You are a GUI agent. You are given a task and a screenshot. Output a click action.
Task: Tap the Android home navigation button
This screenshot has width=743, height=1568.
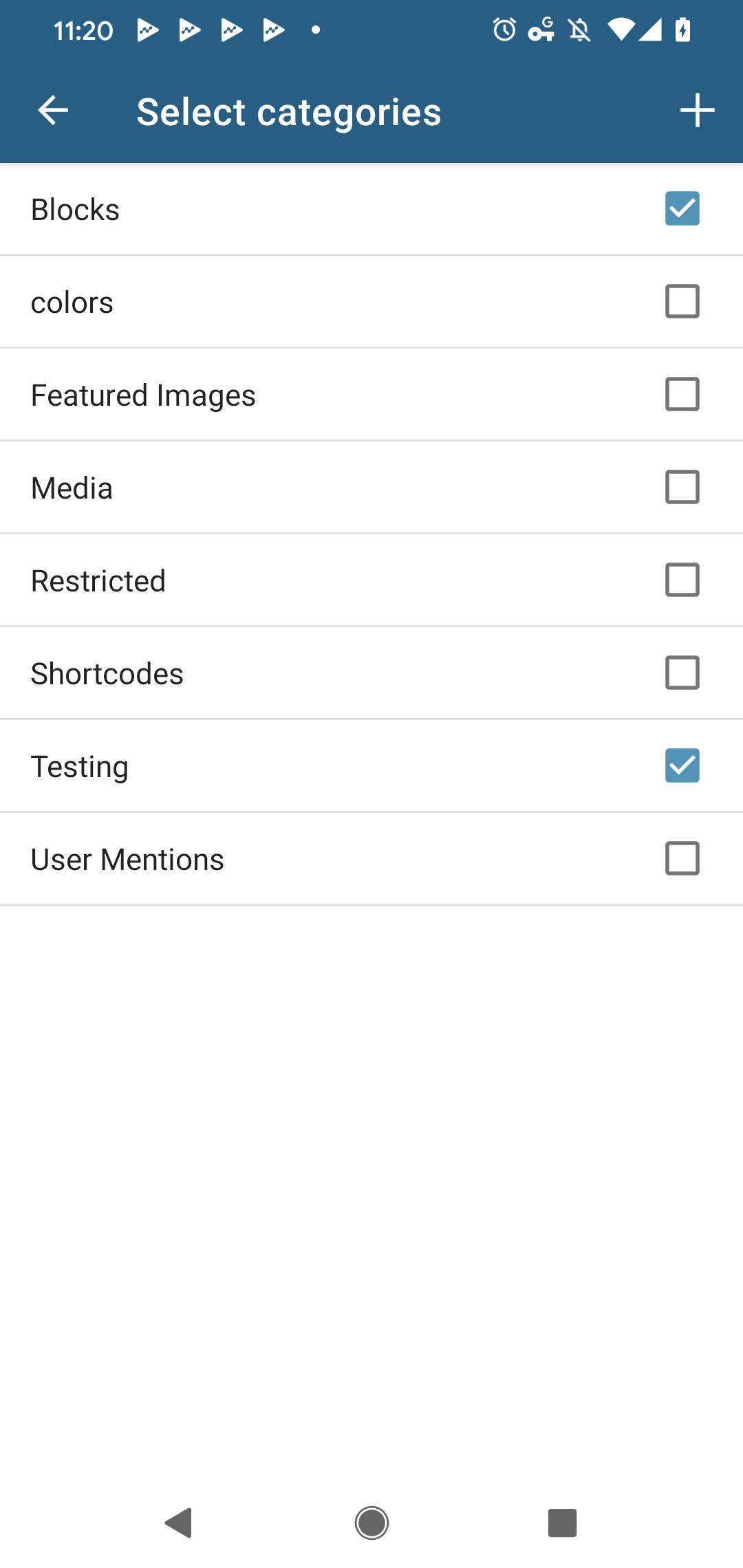tap(371, 1523)
